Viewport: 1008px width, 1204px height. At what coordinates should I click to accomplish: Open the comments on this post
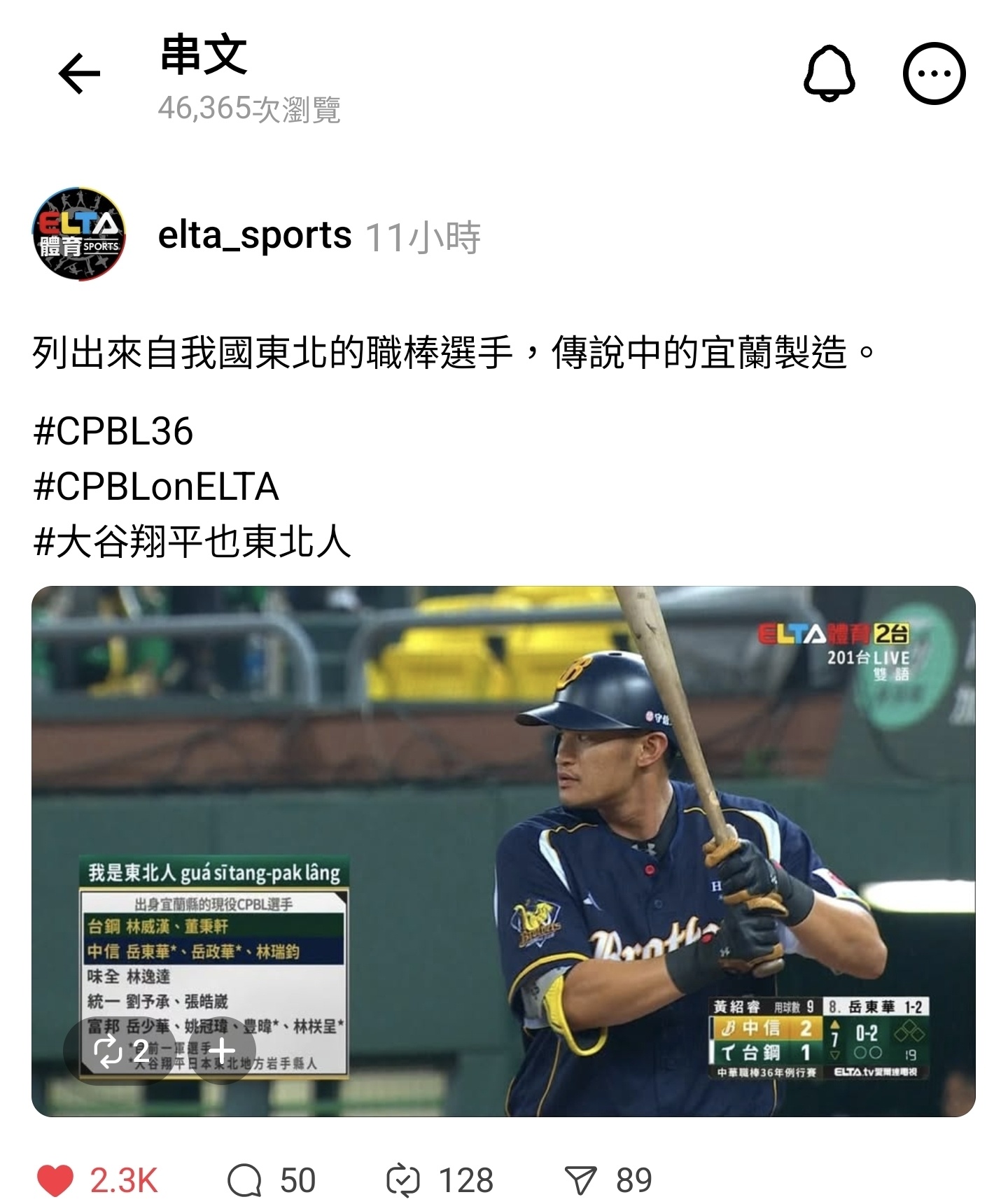pos(245,1180)
